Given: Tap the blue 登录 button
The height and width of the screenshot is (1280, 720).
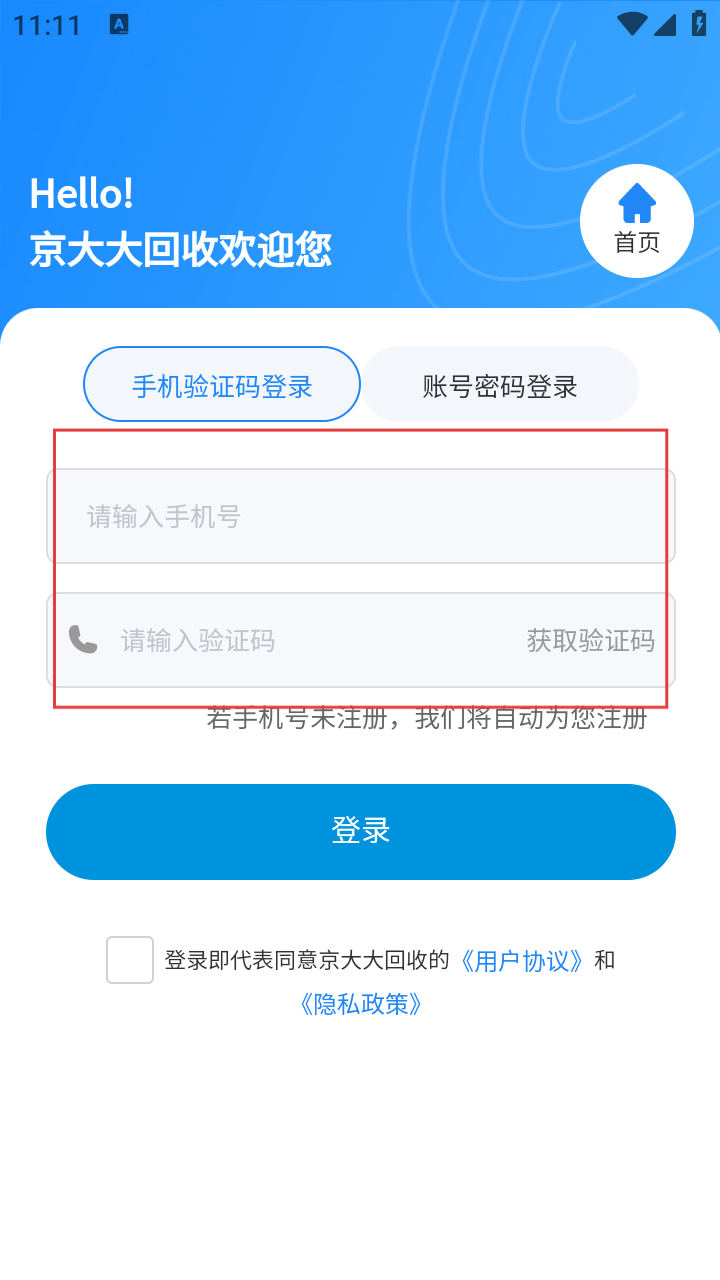Looking at the screenshot, I should pyautogui.click(x=361, y=831).
